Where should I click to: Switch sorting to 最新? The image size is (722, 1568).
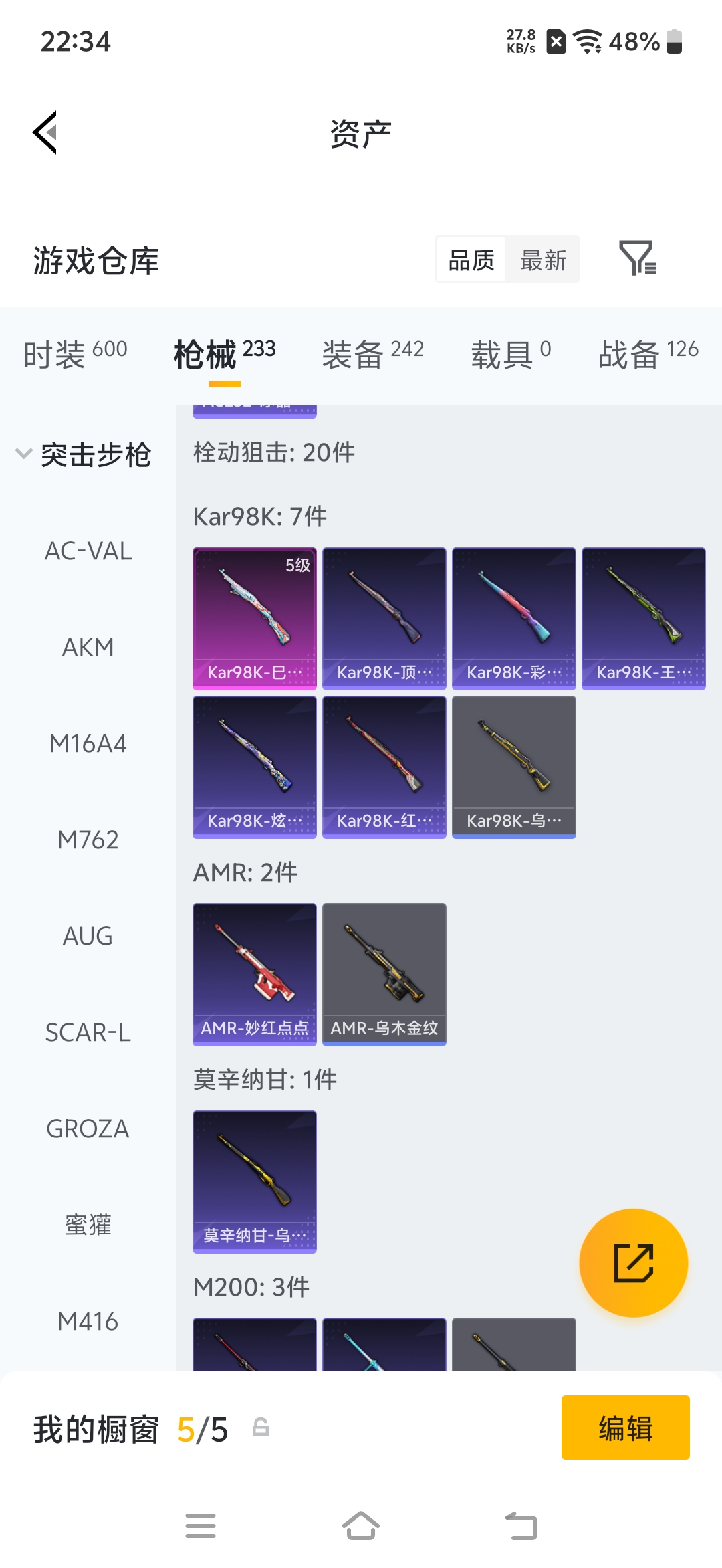(x=543, y=259)
